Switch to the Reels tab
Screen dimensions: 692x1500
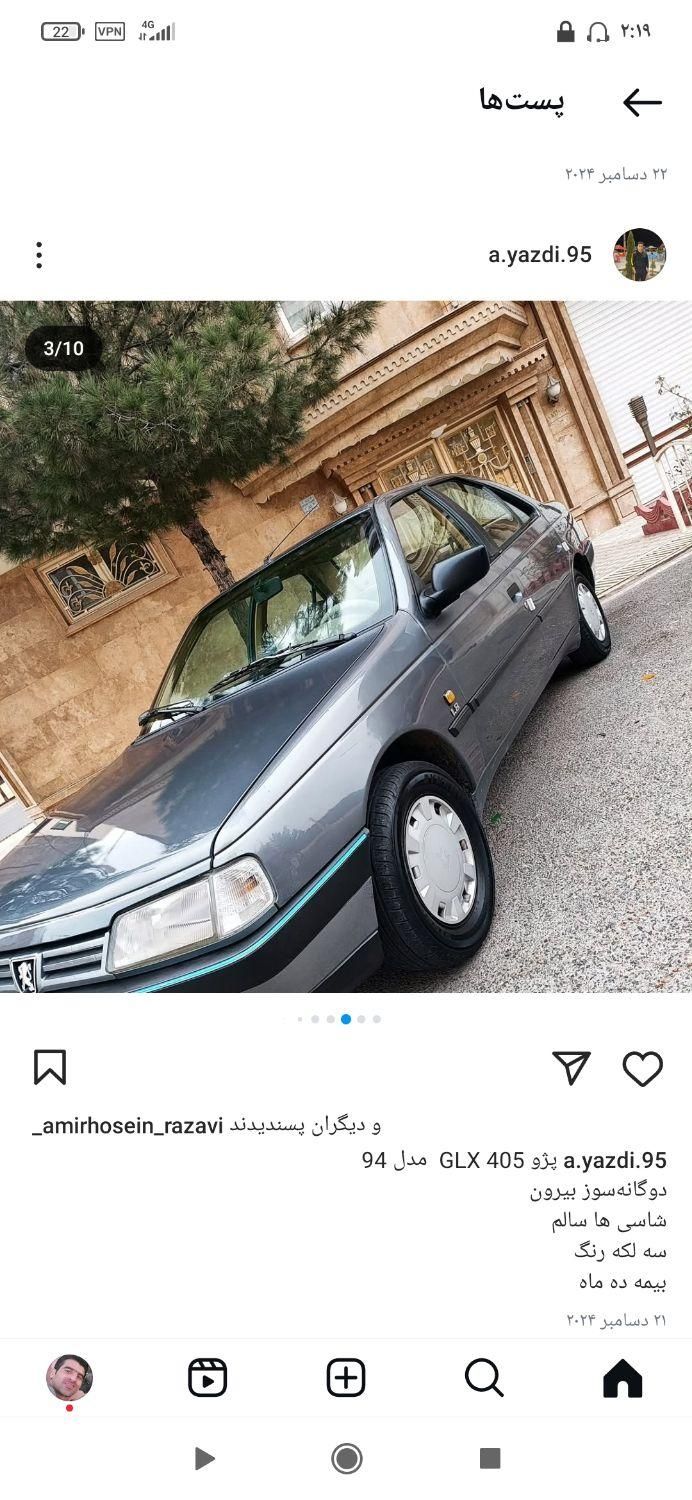point(208,1378)
